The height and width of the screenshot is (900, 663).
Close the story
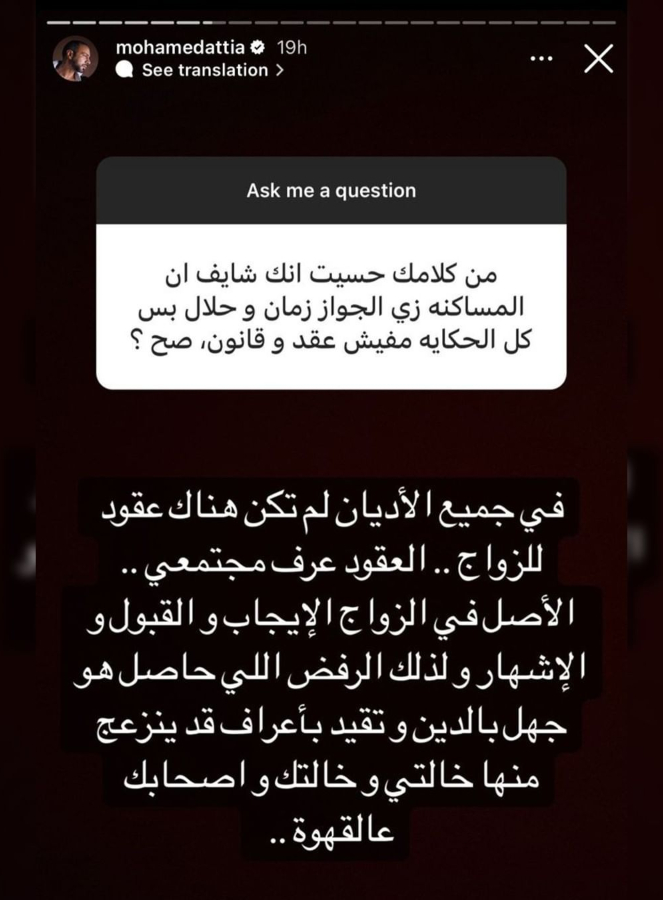pyautogui.click(x=598, y=59)
